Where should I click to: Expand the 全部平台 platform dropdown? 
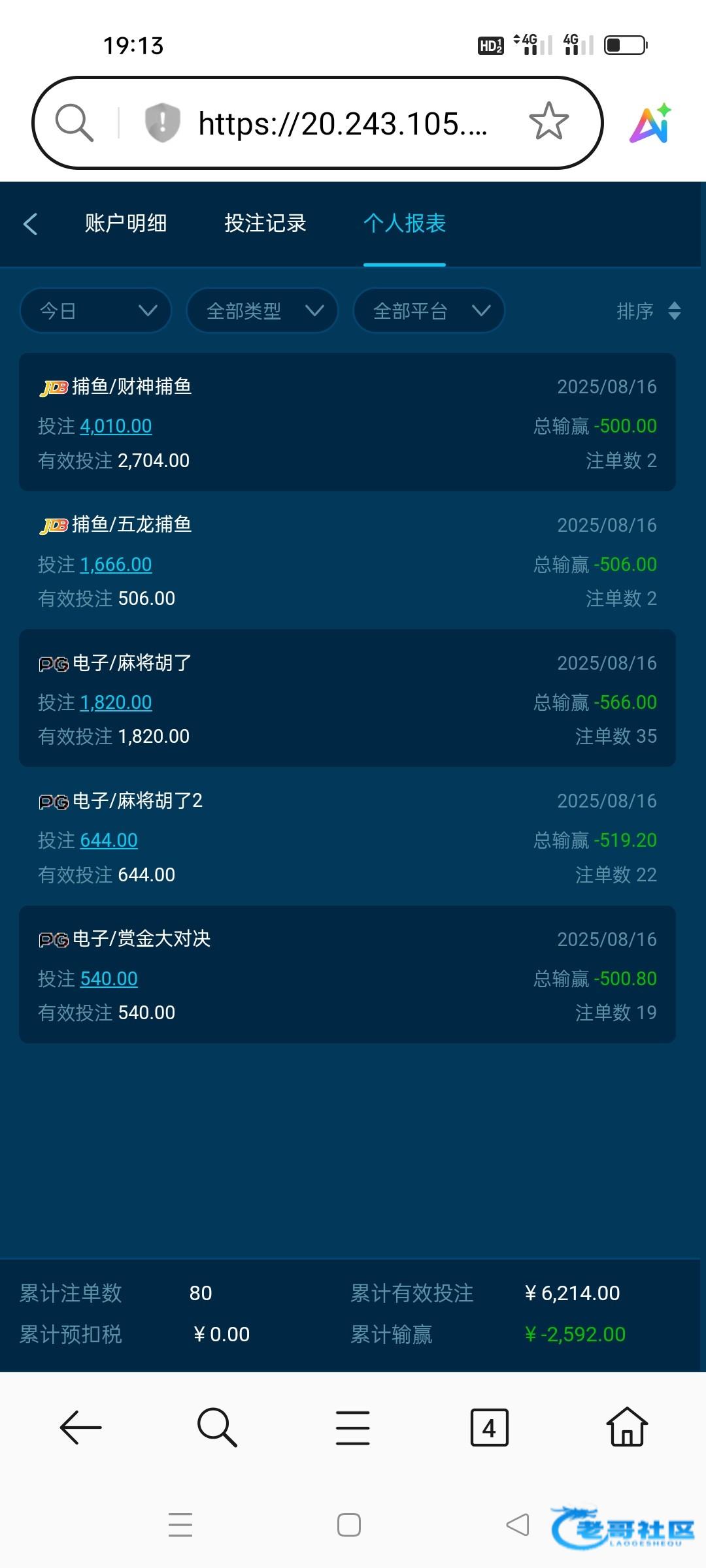(429, 310)
